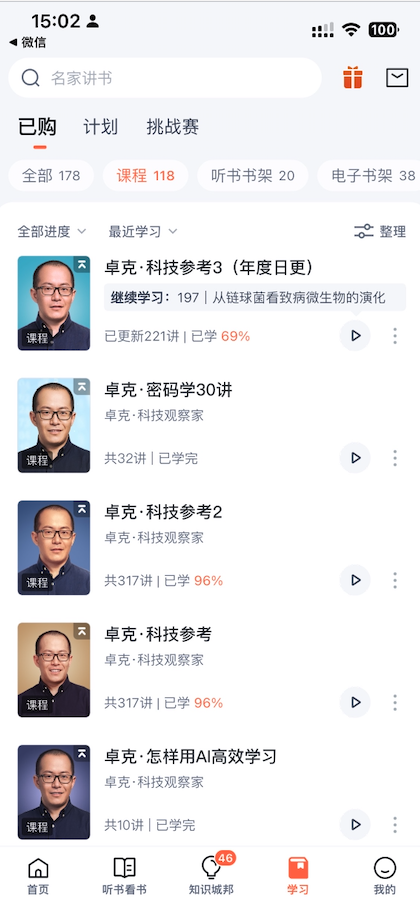Select the 听书书架 20 chip

pyautogui.click(x=253, y=176)
